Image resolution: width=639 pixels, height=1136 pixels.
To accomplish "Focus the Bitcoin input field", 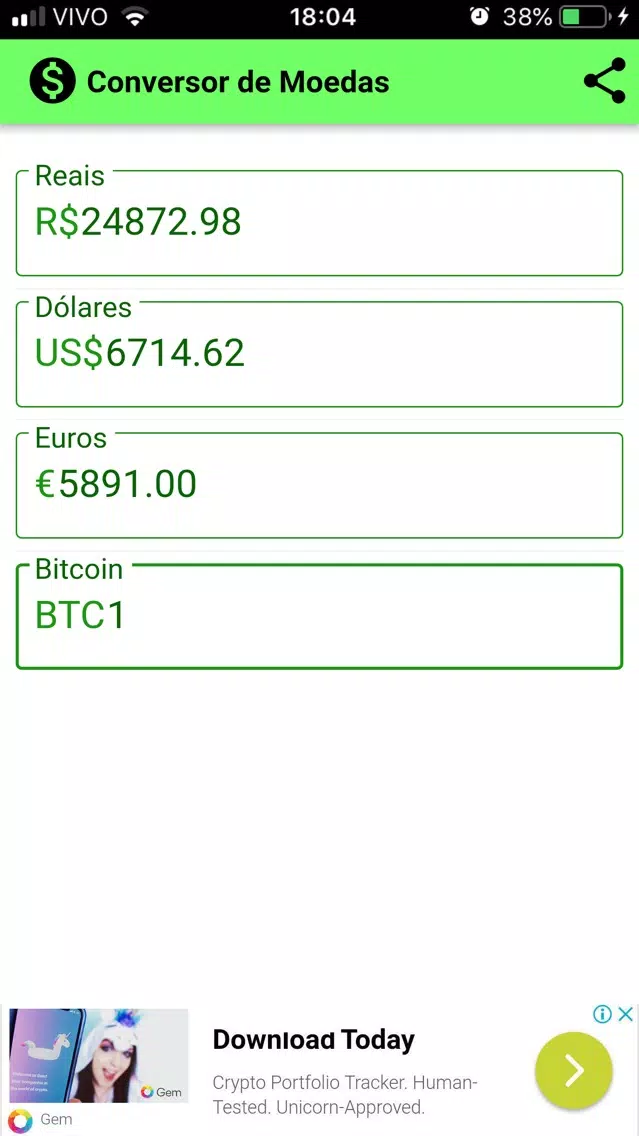I will [320, 617].
